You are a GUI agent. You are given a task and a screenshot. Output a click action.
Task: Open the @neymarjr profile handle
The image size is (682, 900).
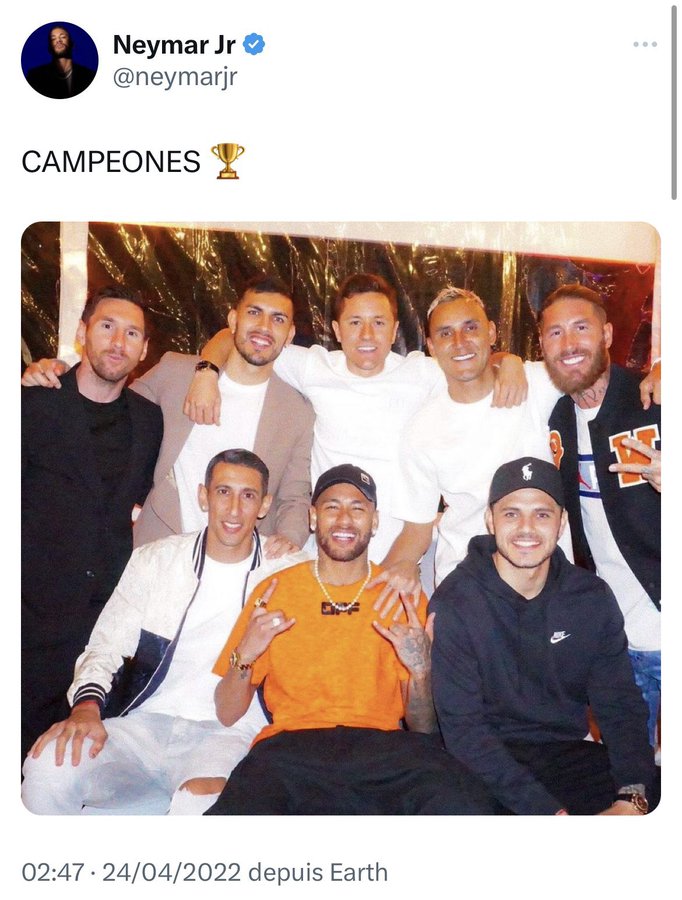[174, 77]
